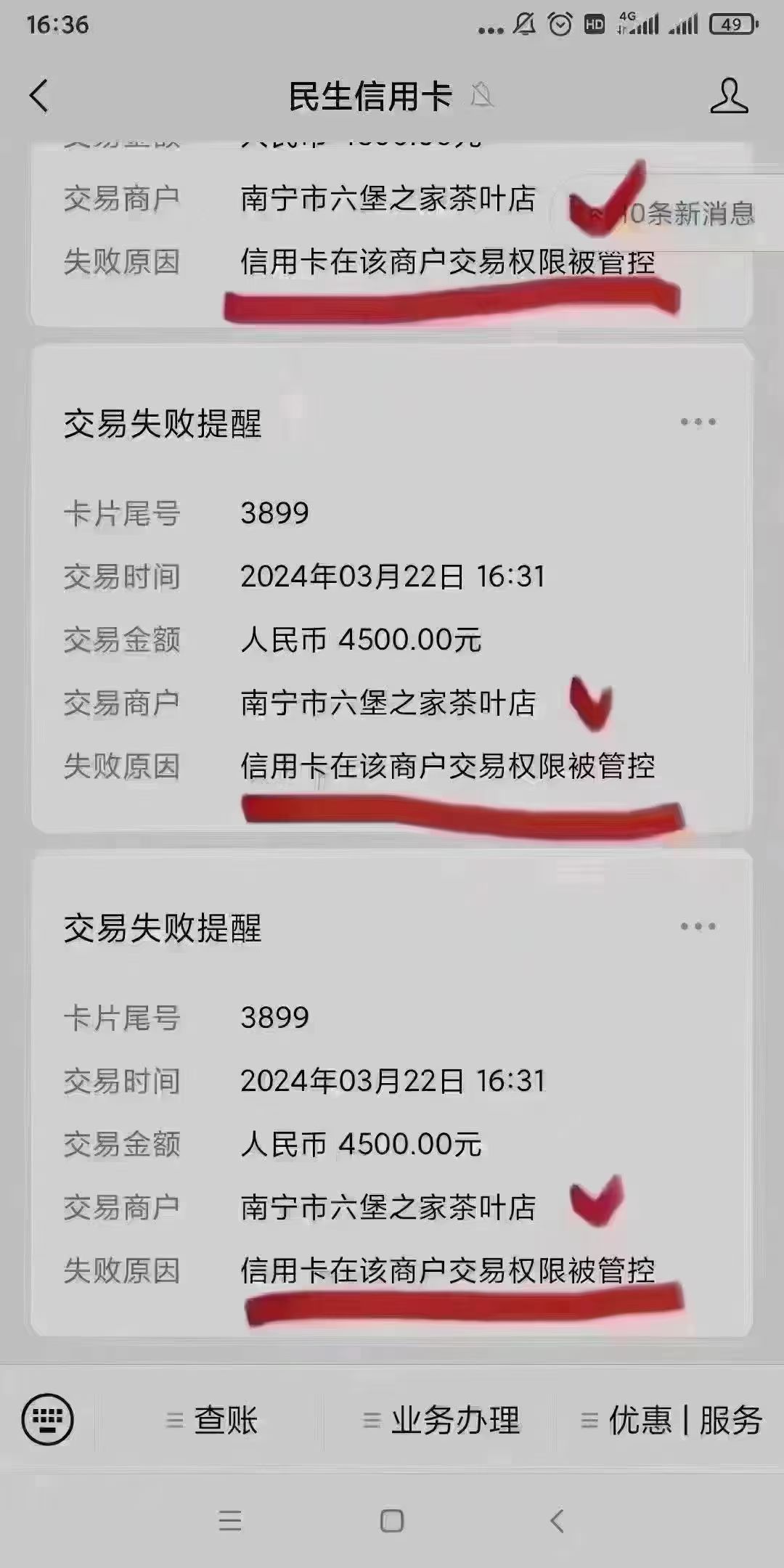This screenshot has width=784, height=1568.
Task: Tap the system home button
Action: [392, 1521]
